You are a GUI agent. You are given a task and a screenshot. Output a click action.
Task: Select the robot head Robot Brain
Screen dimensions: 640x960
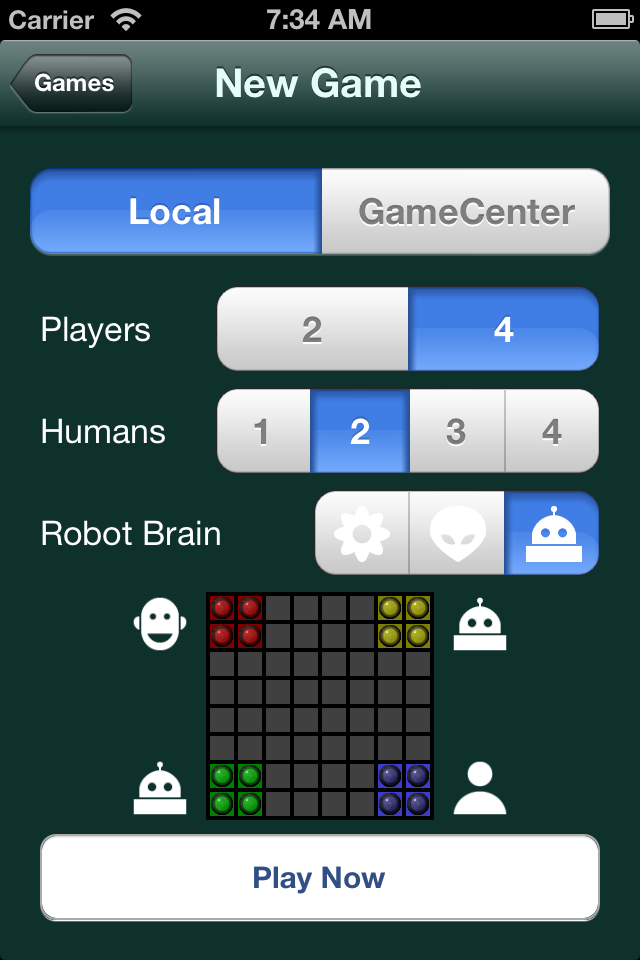click(552, 533)
